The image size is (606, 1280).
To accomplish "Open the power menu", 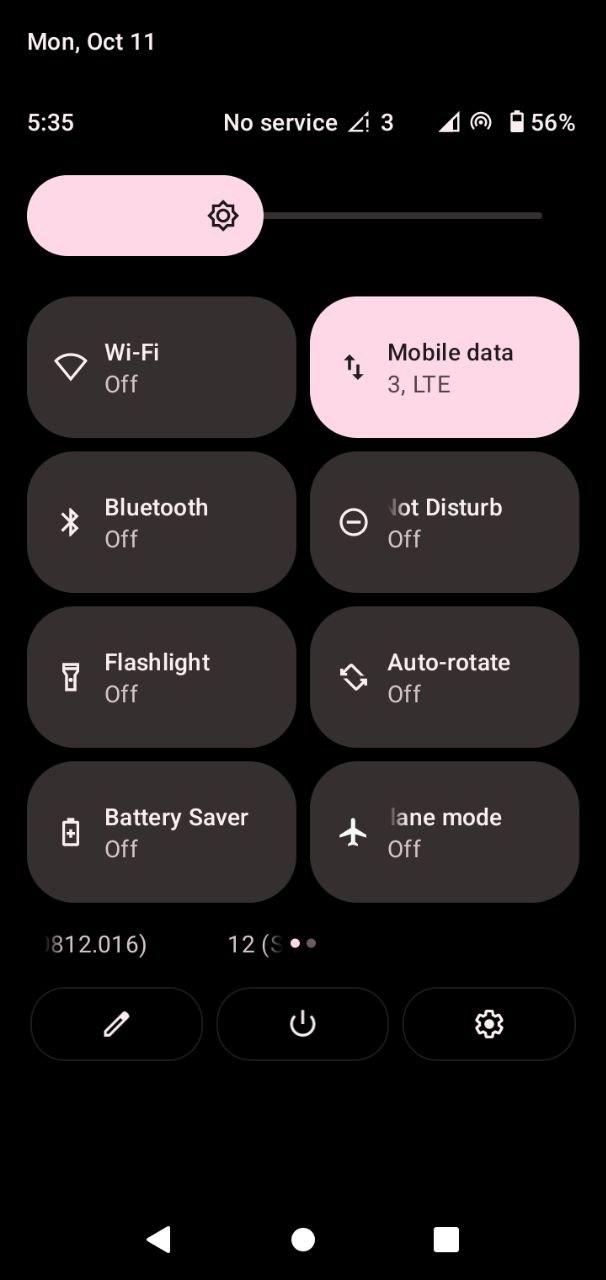I will point(302,1024).
